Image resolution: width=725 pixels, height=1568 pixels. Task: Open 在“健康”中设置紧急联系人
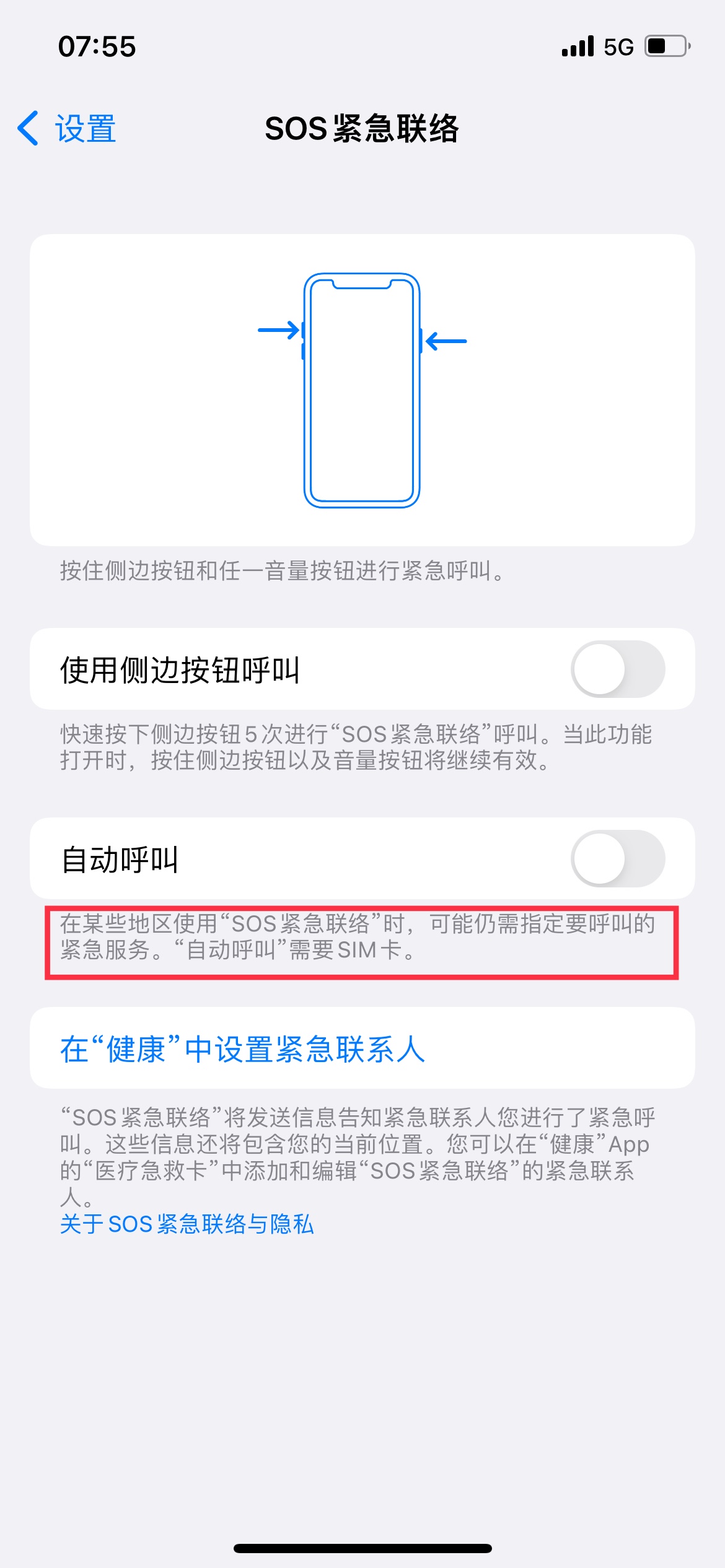(x=243, y=1049)
